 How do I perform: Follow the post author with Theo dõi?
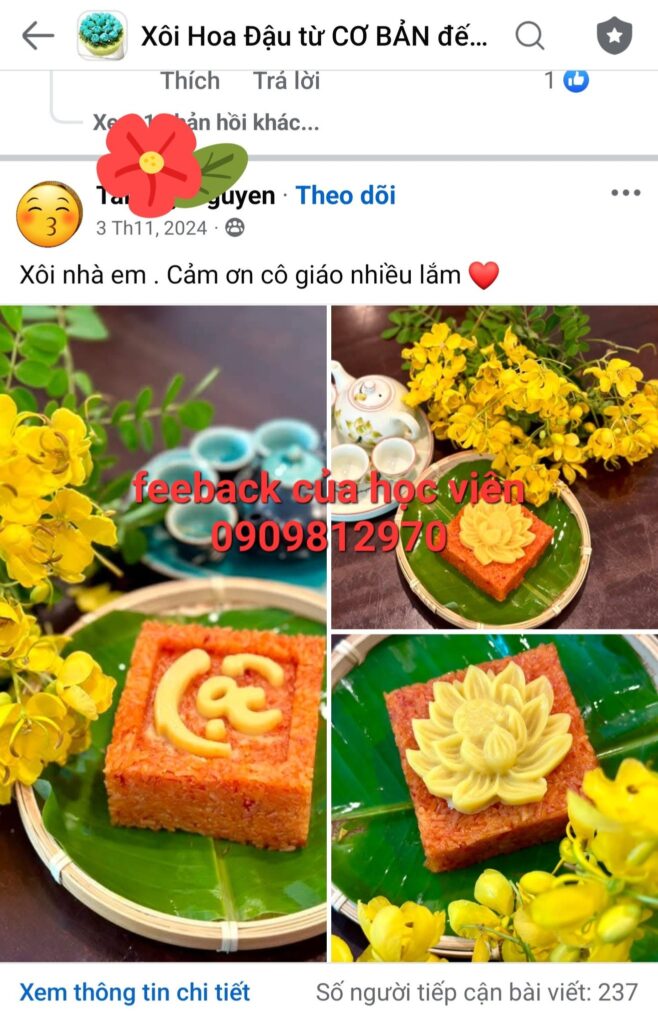click(x=346, y=195)
